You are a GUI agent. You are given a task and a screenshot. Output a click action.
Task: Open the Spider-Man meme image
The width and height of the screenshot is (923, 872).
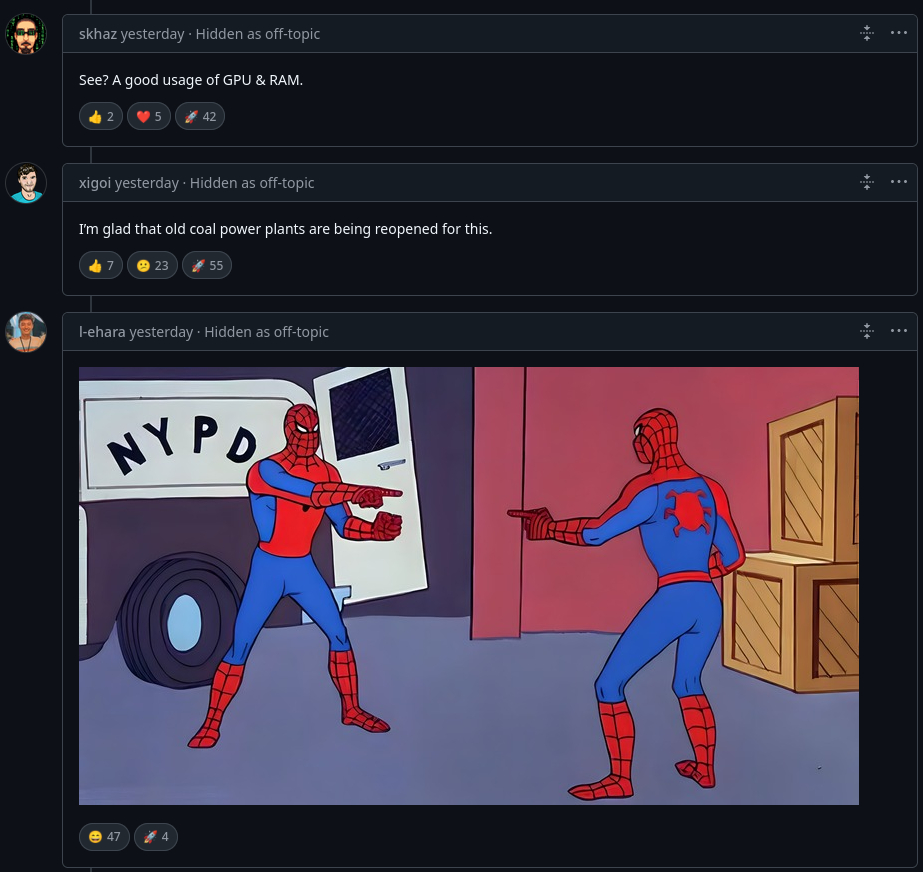click(x=468, y=585)
